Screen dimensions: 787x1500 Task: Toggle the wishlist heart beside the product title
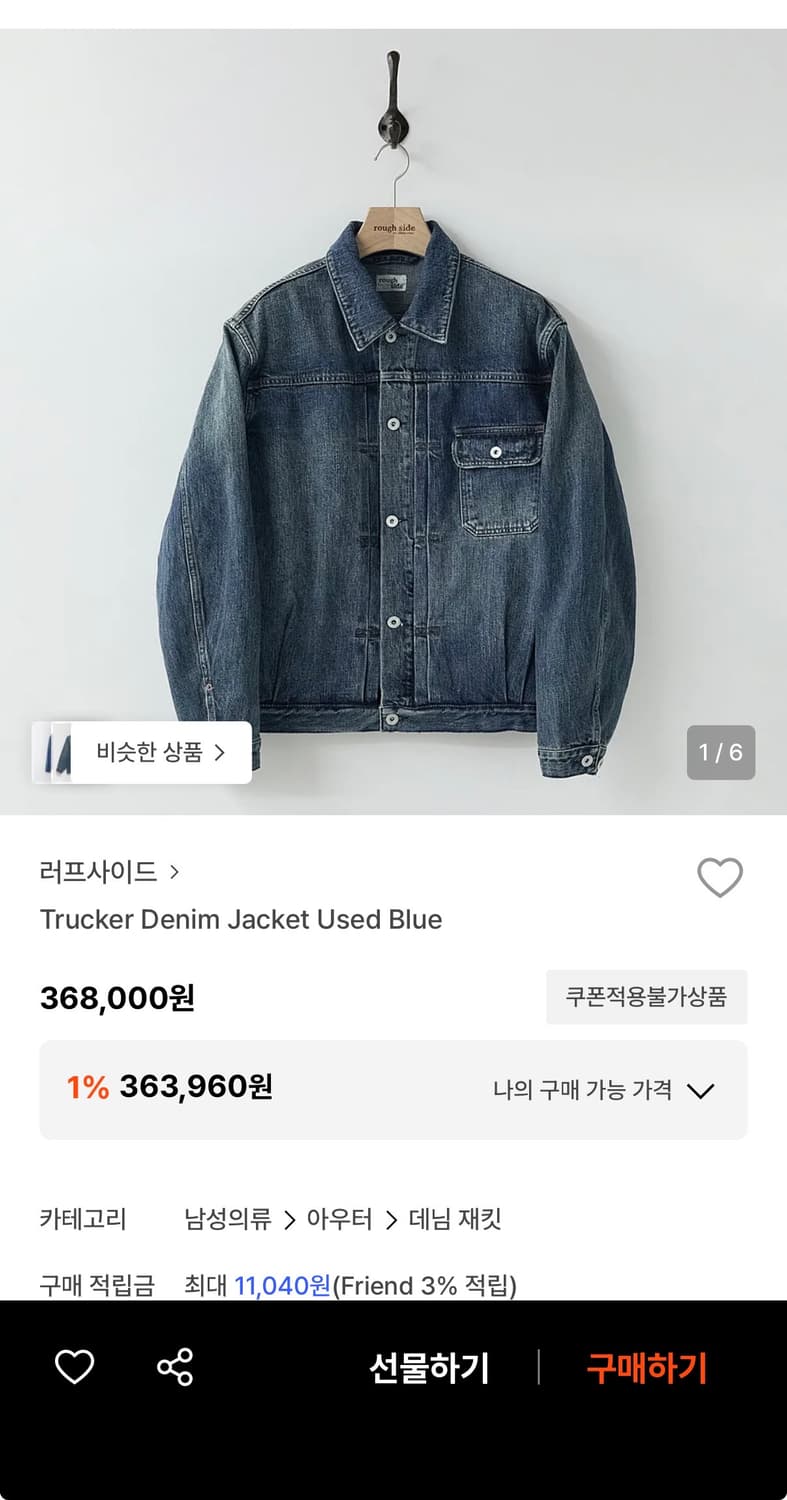tap(719, 876)
